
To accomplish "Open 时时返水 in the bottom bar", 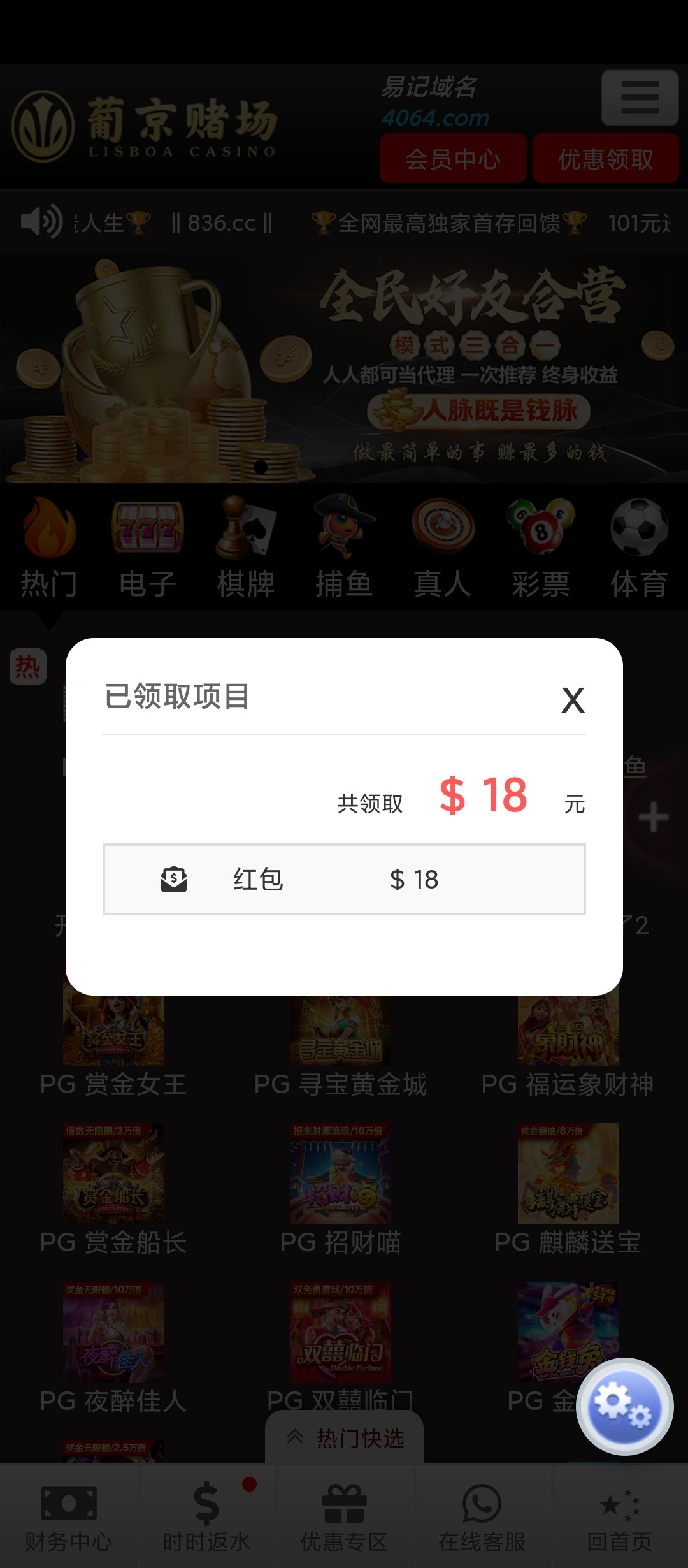I will (x=206, y=1518).
